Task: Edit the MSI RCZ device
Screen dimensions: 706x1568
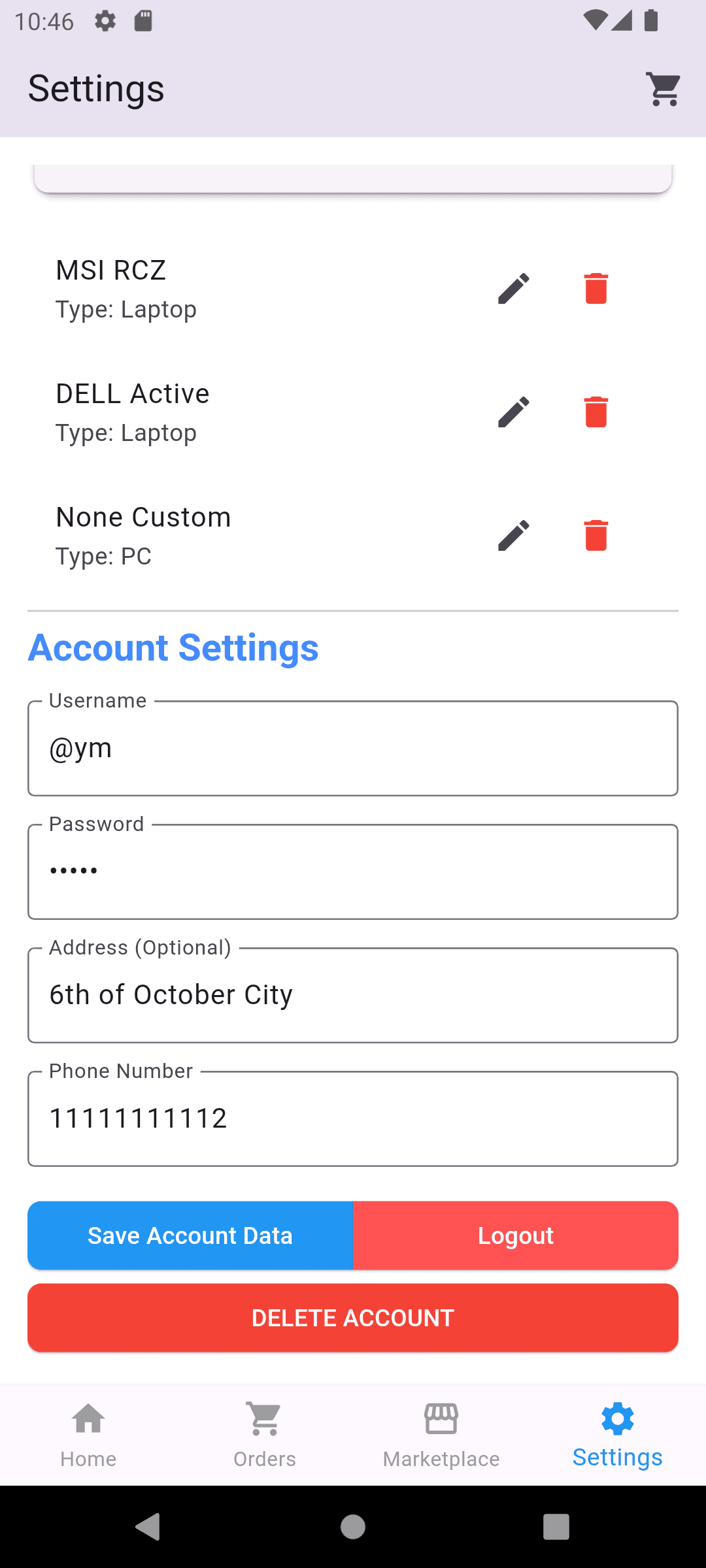Action: pos(514,288)
